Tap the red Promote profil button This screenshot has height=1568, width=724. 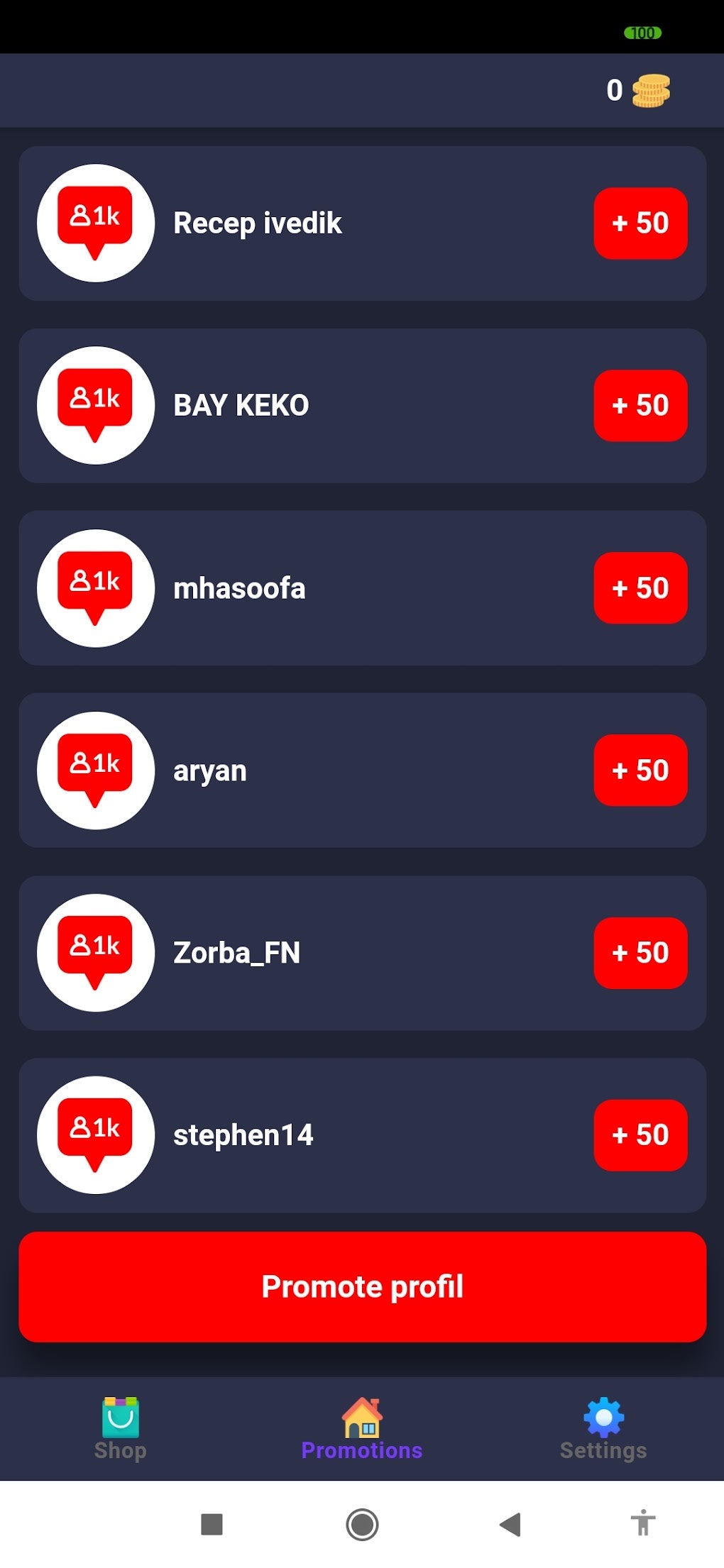[x=362, y=1286]
